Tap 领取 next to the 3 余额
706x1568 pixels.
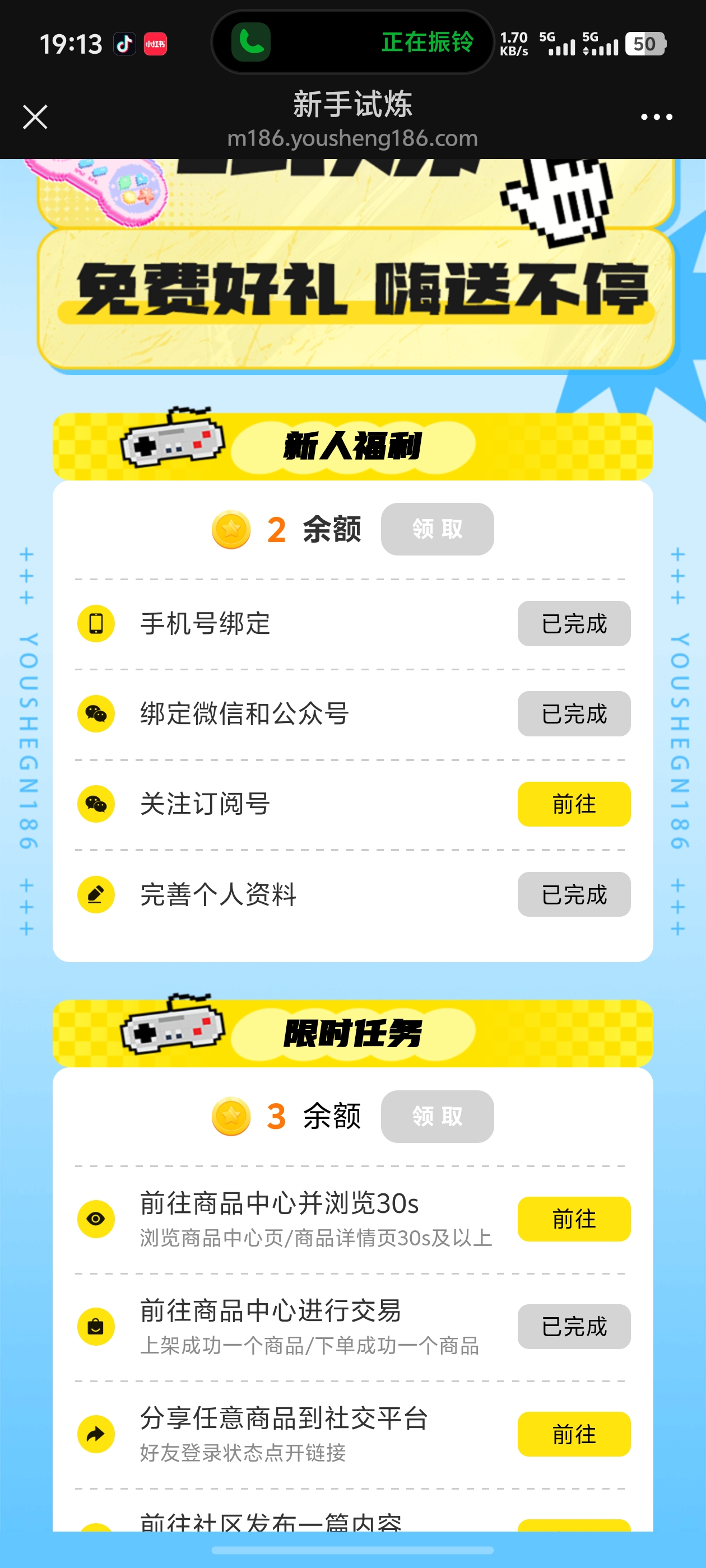click(436, 1116)
